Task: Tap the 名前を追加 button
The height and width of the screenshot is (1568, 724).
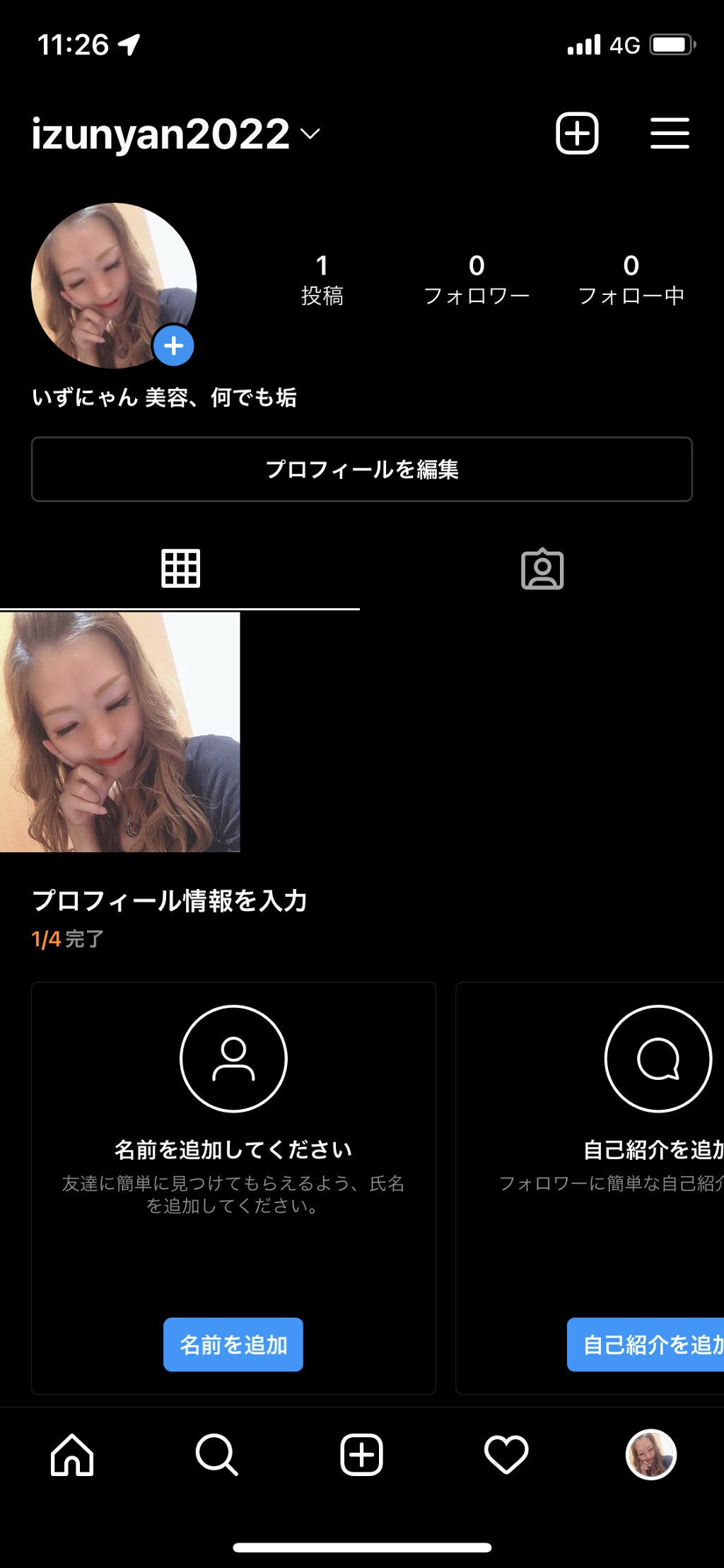Action: click(233, 1344)
